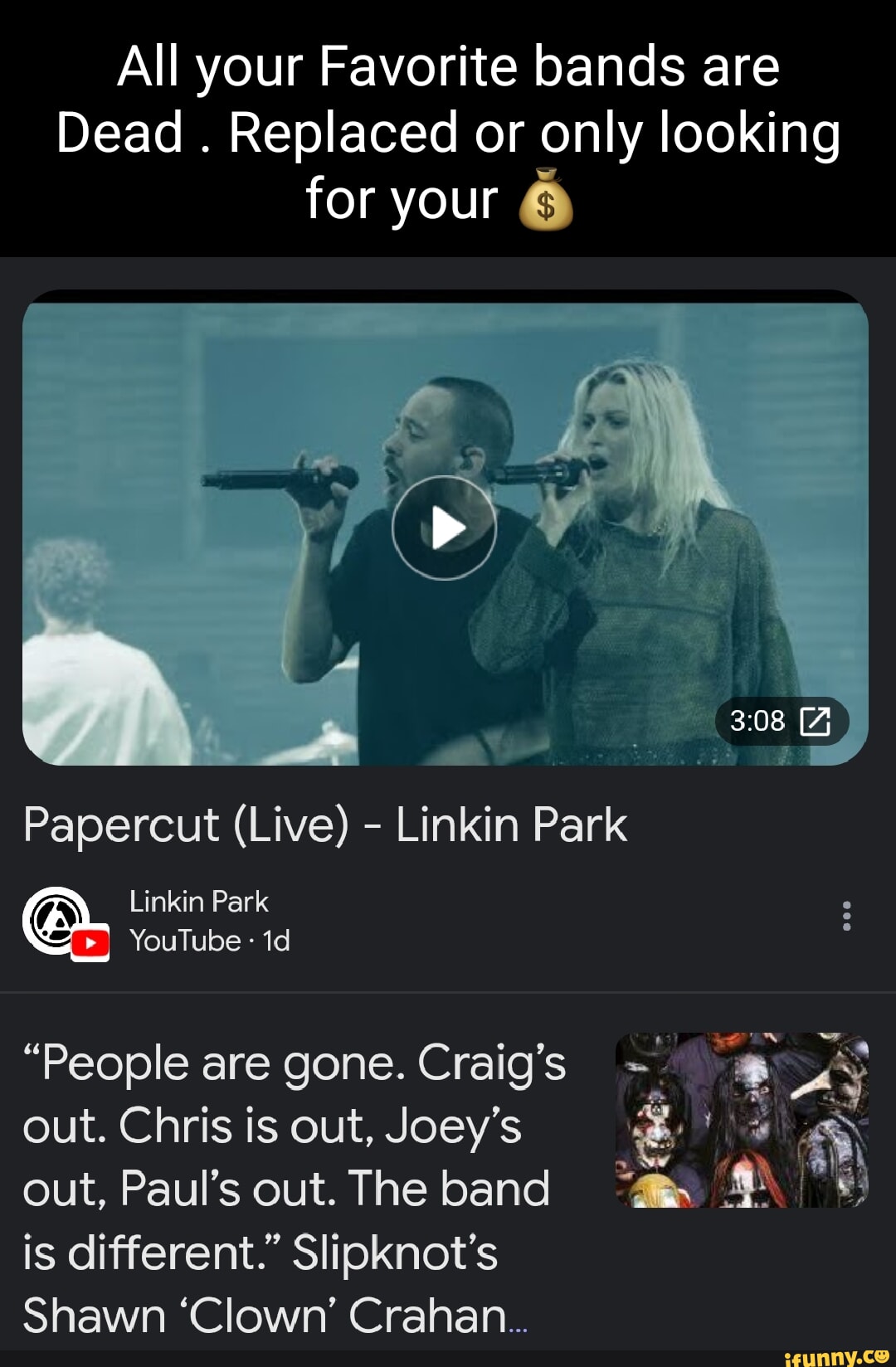This screenshot has width=896, height=1367.
Task: Click the Linkin Park channel avatar
Action: pos(54,917)
